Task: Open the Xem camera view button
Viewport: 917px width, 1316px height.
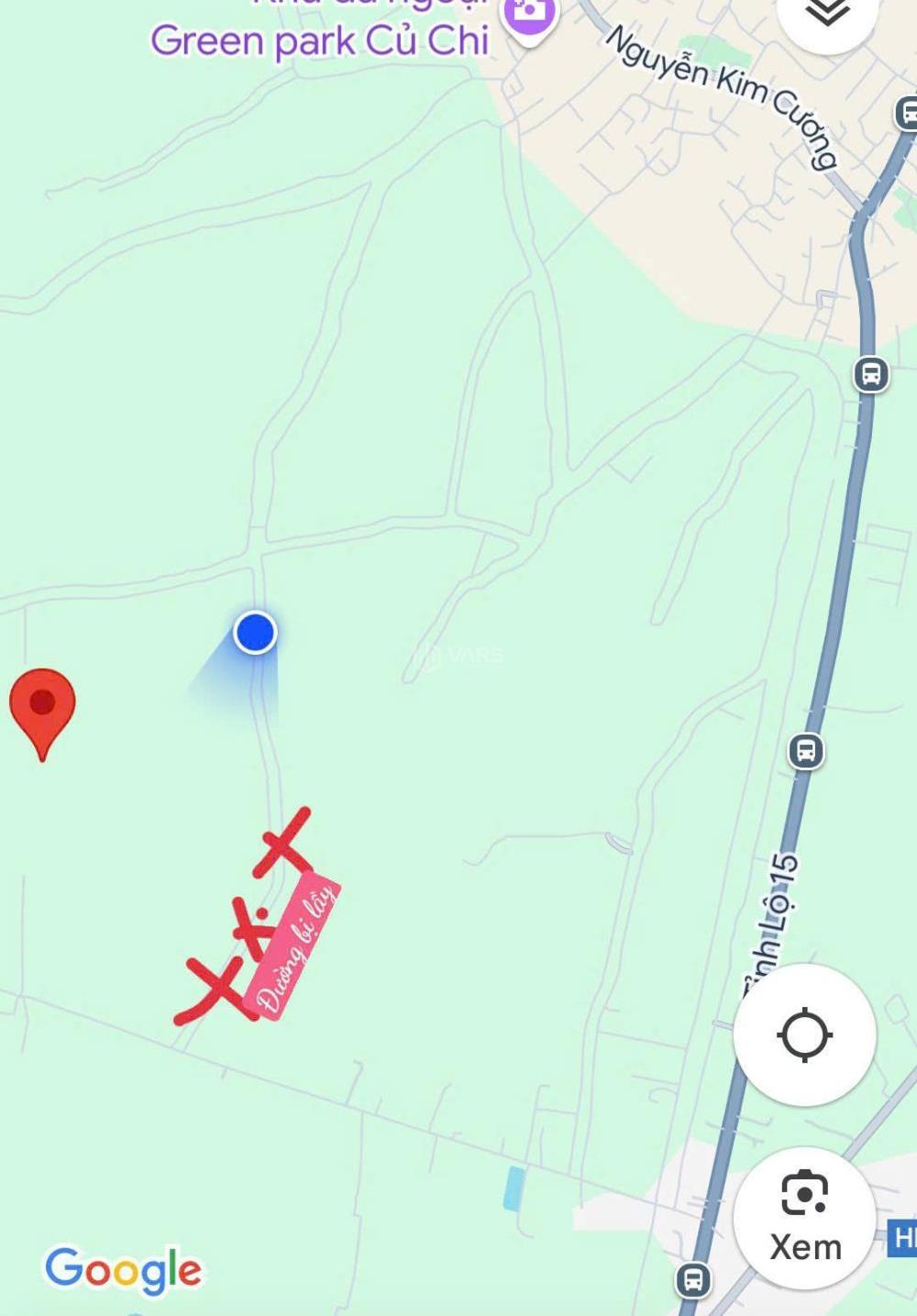Action: (804, 1218)
